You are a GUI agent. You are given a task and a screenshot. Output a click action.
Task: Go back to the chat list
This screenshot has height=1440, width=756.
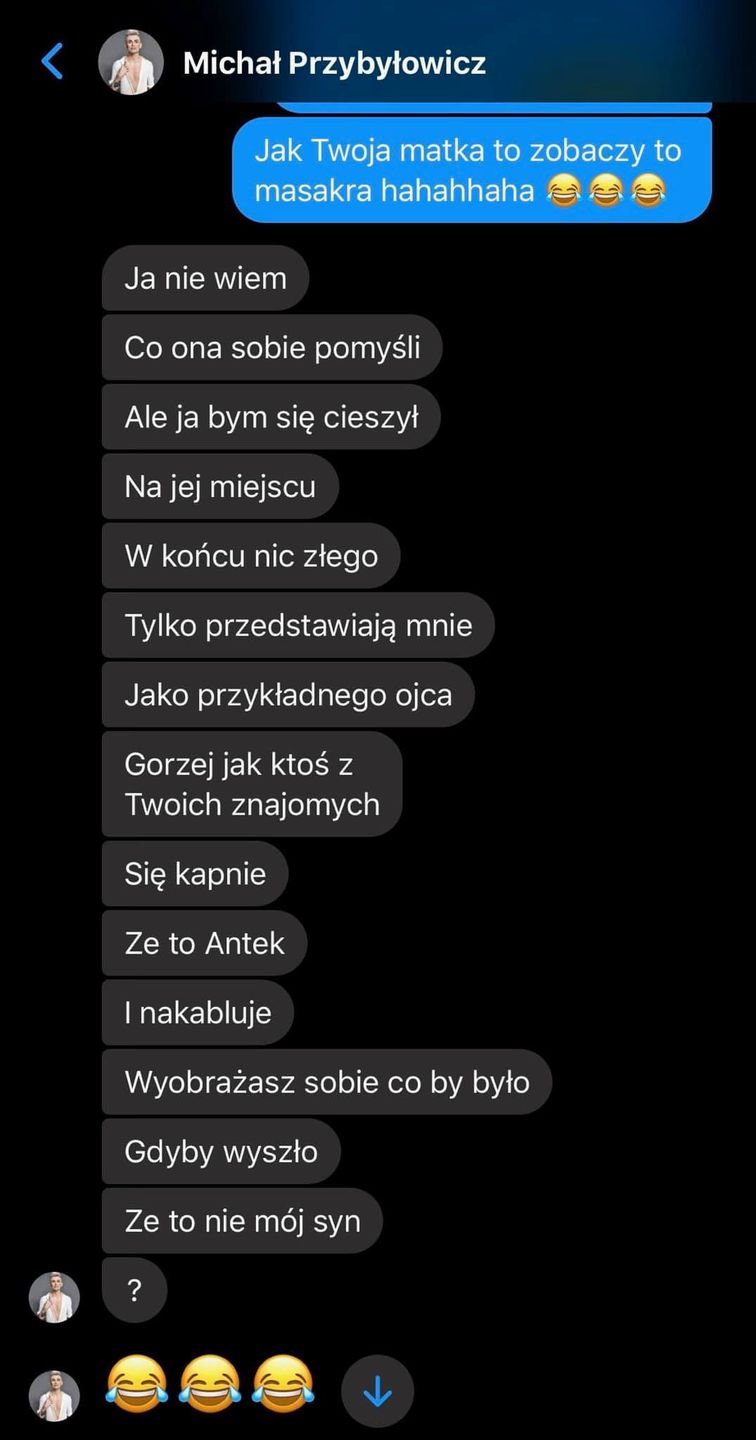point(52,62)
